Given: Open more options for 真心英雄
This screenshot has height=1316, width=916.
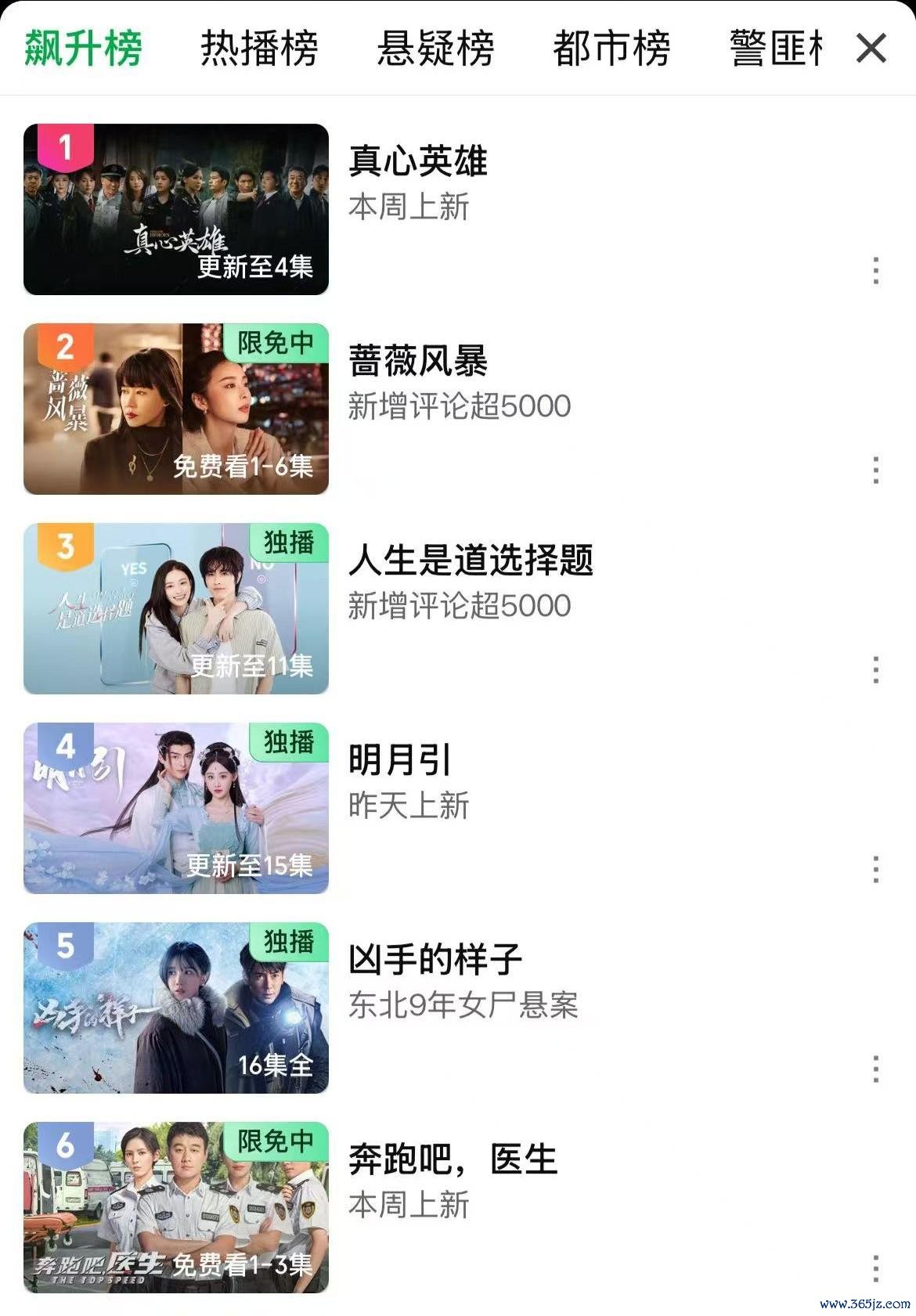Looking at the screenshot, I should [x=875, y=271].
